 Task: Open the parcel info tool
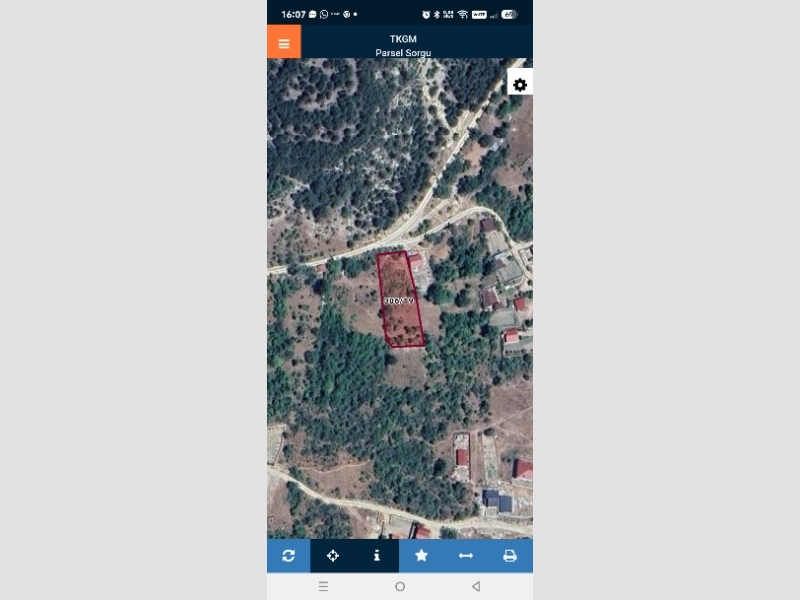tap(377, 556)
